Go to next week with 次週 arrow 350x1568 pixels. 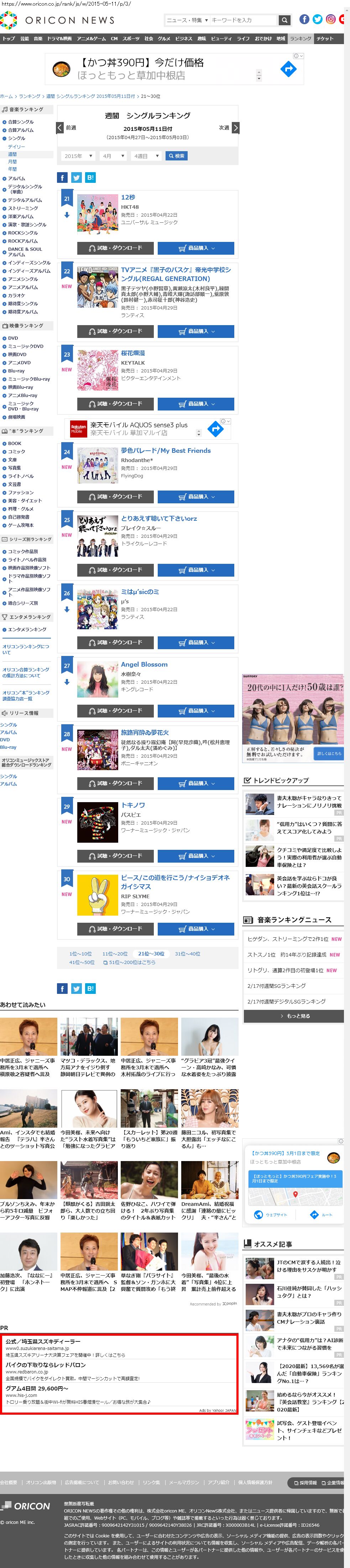coord(235,128)
